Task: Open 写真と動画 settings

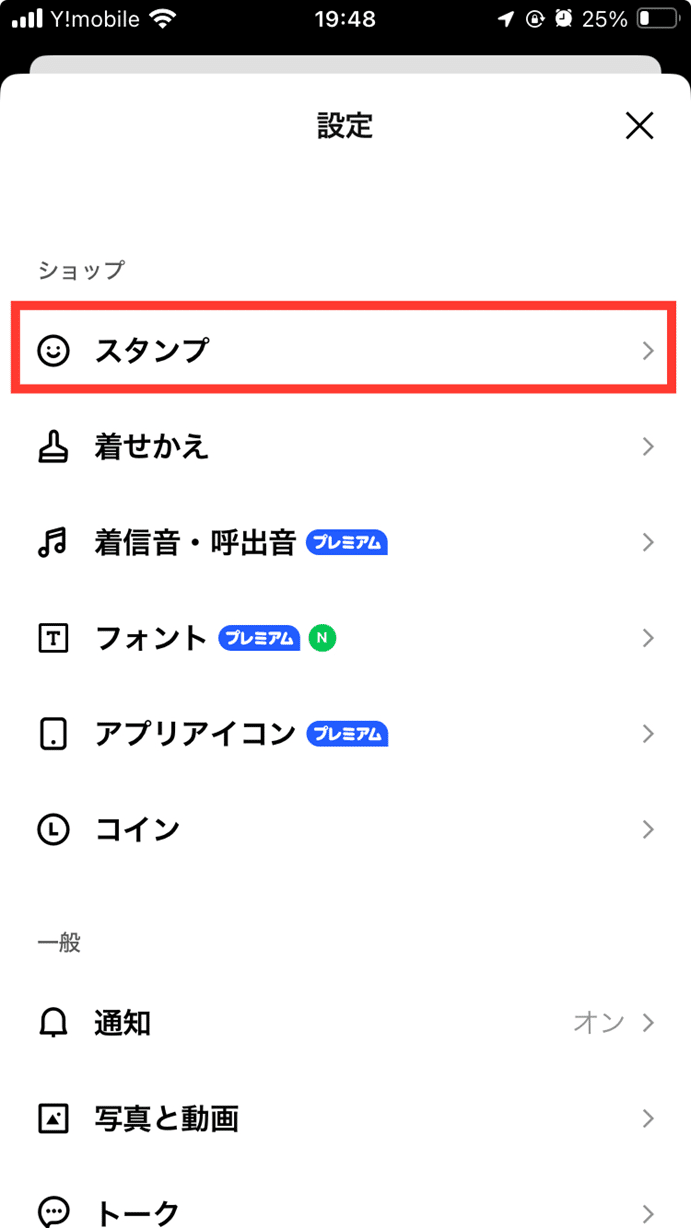Action: tap(345, 1118)
